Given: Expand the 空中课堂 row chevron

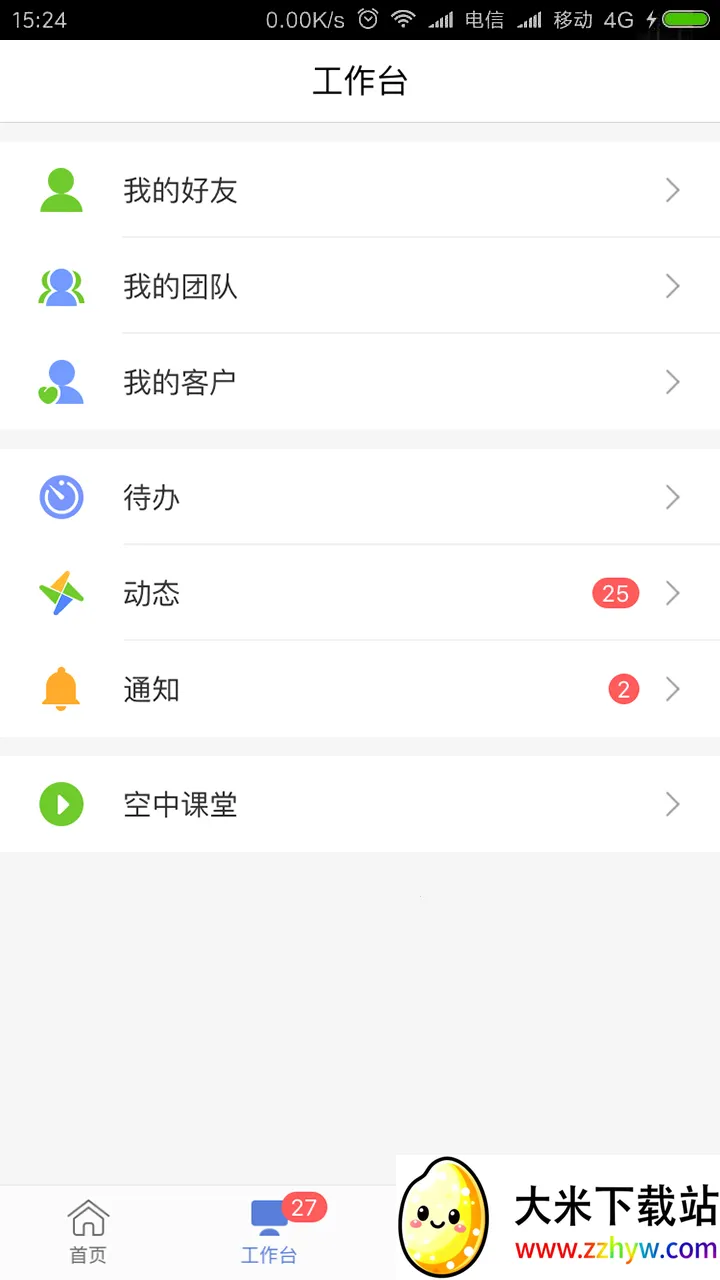Looking at the screenshot, I should [673, 804].
